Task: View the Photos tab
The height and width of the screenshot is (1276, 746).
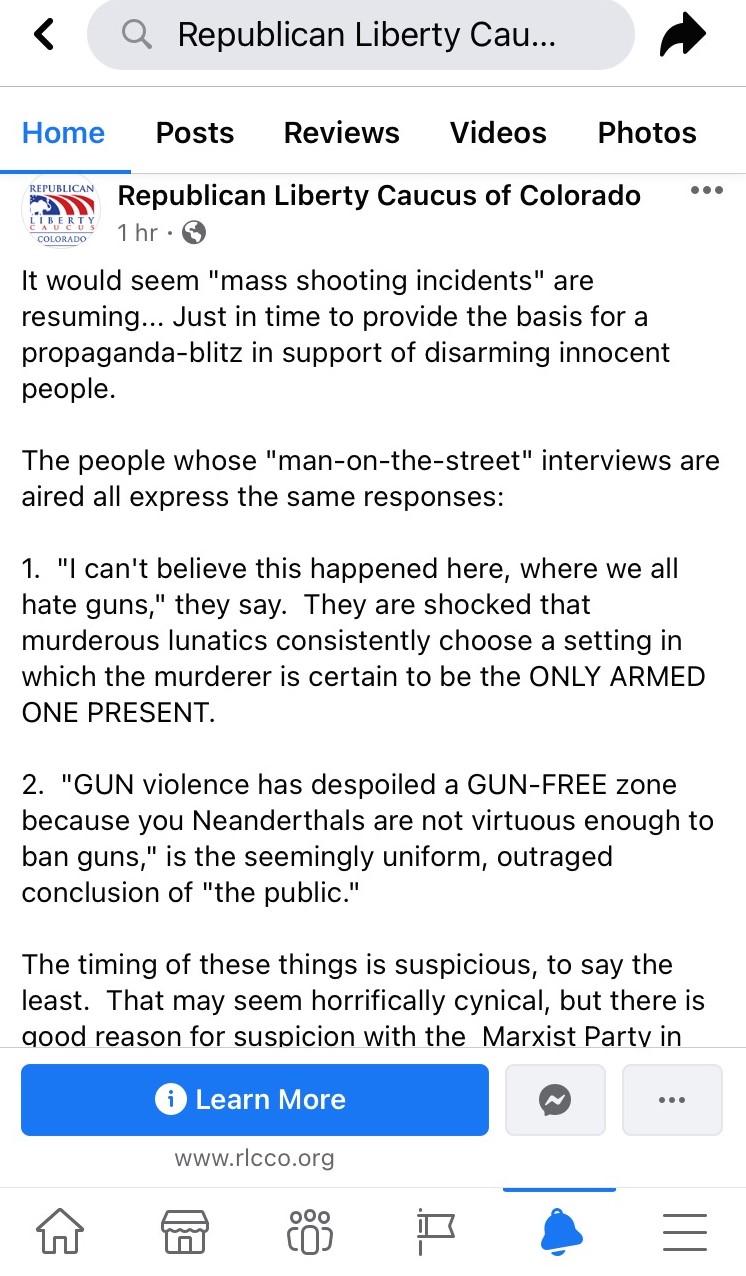Action: point(647,133)
